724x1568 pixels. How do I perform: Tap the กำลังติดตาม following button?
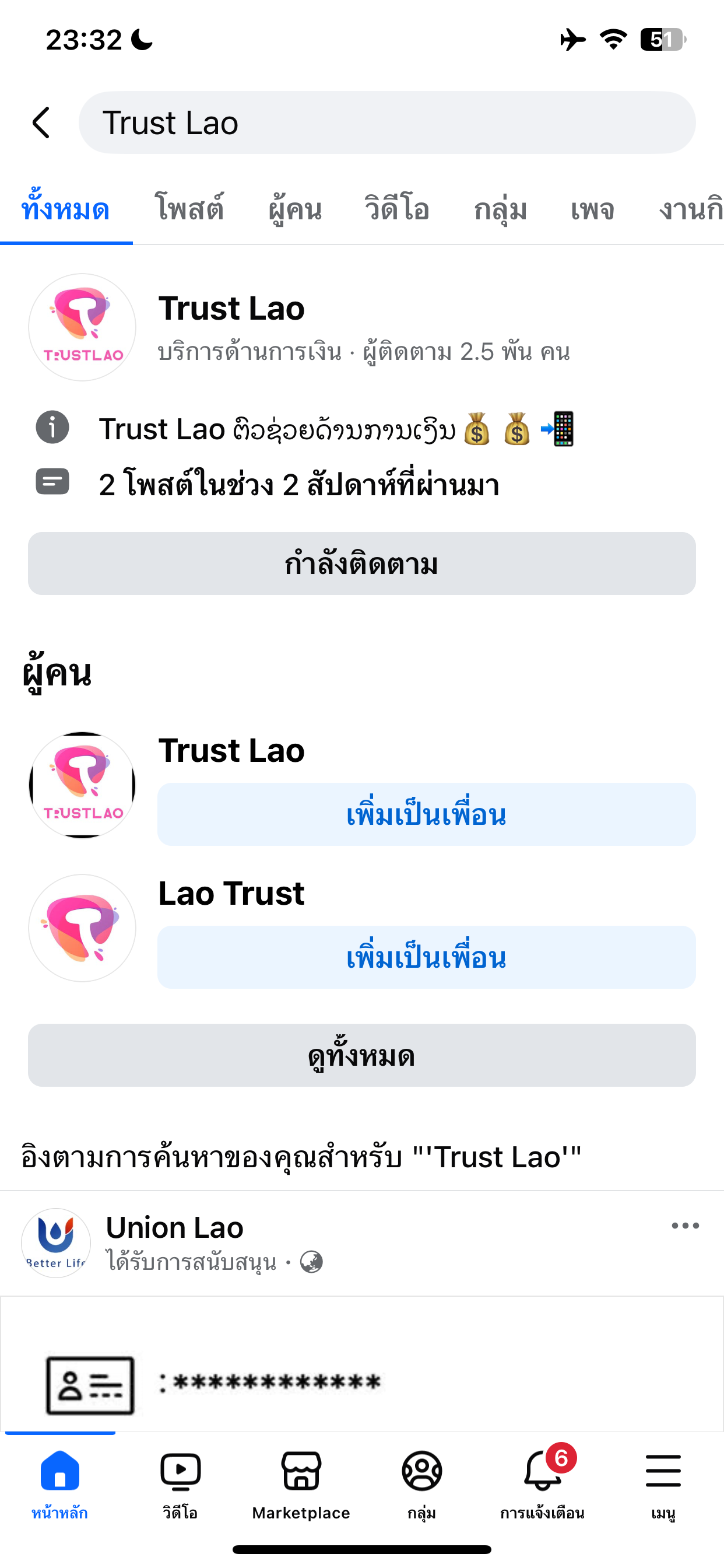[x=361, y=563]
